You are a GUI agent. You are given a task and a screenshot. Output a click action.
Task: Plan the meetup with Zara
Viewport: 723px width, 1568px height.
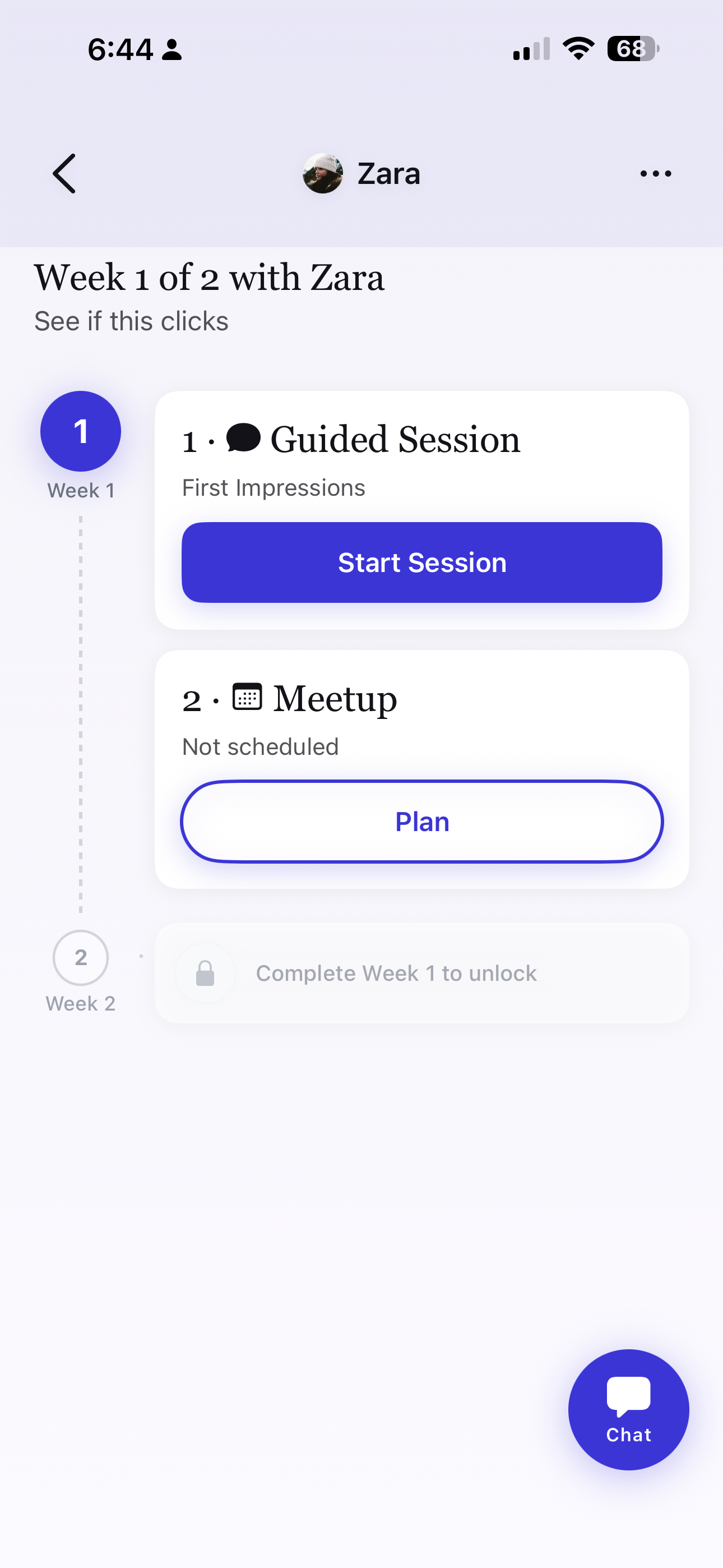(x=421, y=822)
